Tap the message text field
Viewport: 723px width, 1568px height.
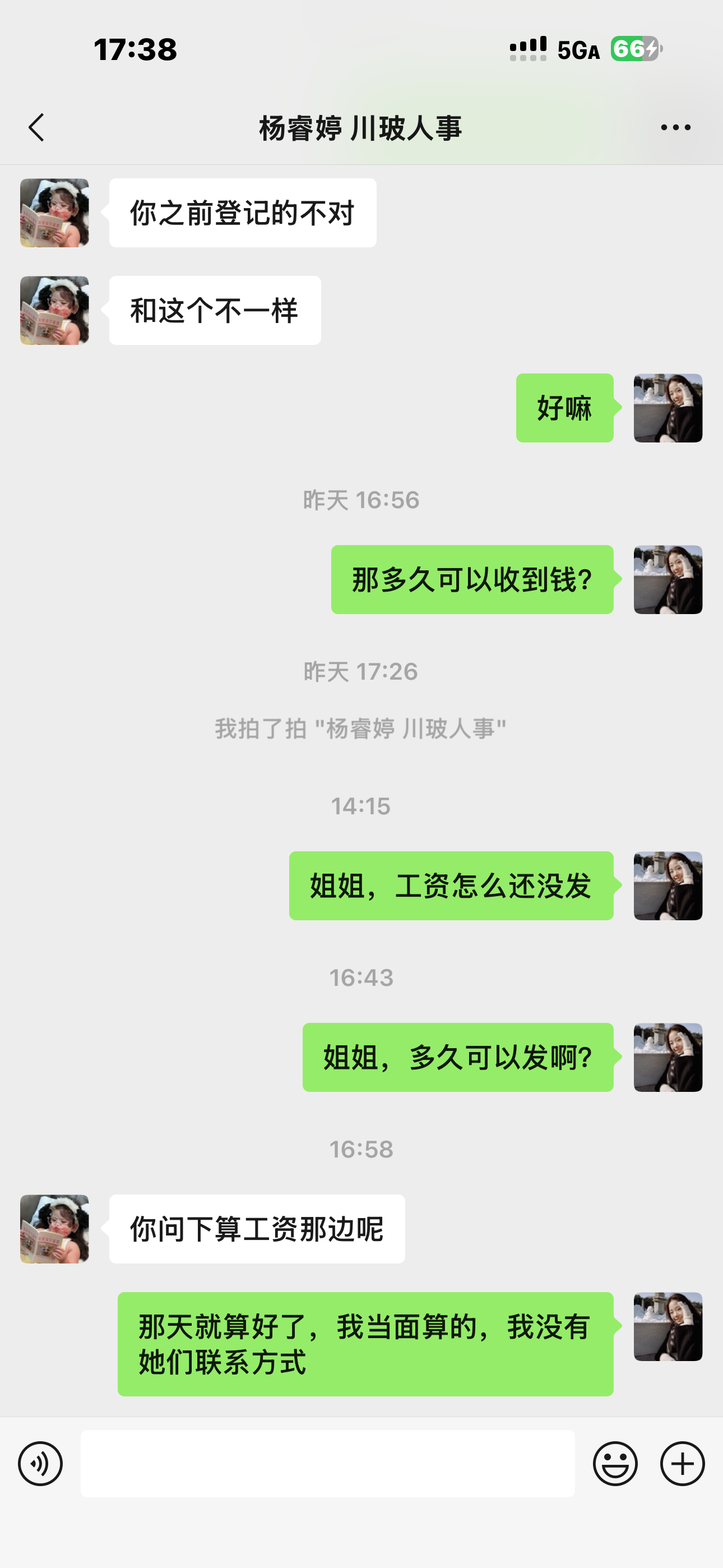click(327, 1464)
